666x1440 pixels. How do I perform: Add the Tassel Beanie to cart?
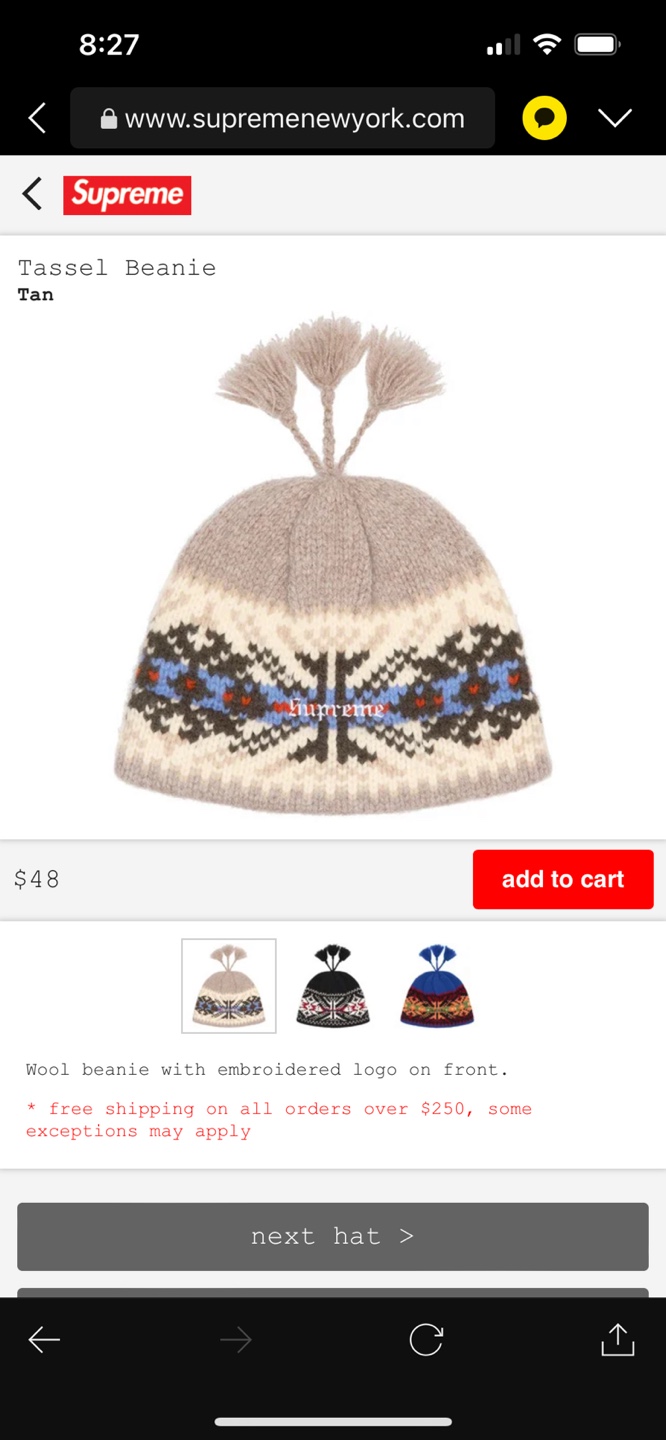[562, 879]
